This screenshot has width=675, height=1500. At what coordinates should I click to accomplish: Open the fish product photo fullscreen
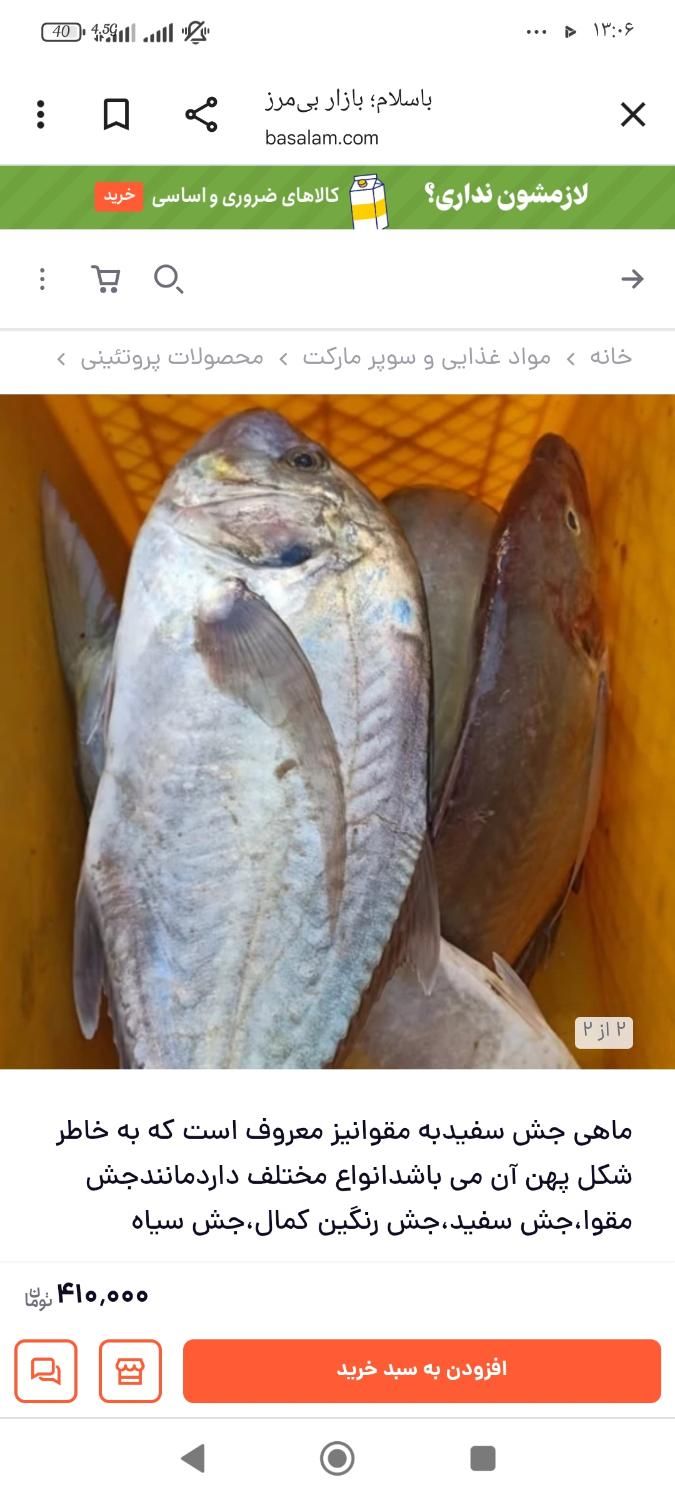pyautogui.click(x=337, y=730)
